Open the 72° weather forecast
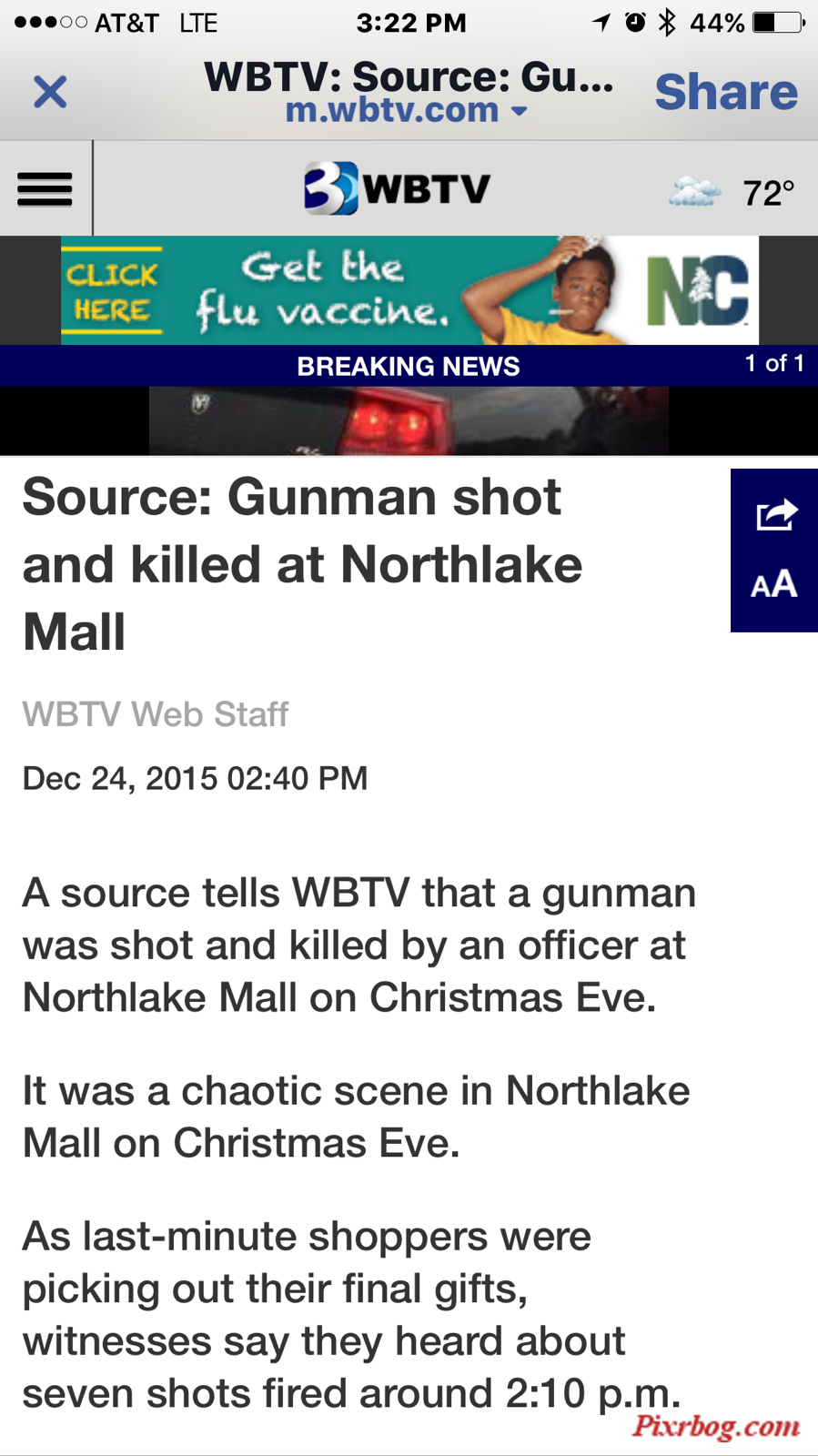818x1456 pixels. pyautogui.click(x=733, y=192)
